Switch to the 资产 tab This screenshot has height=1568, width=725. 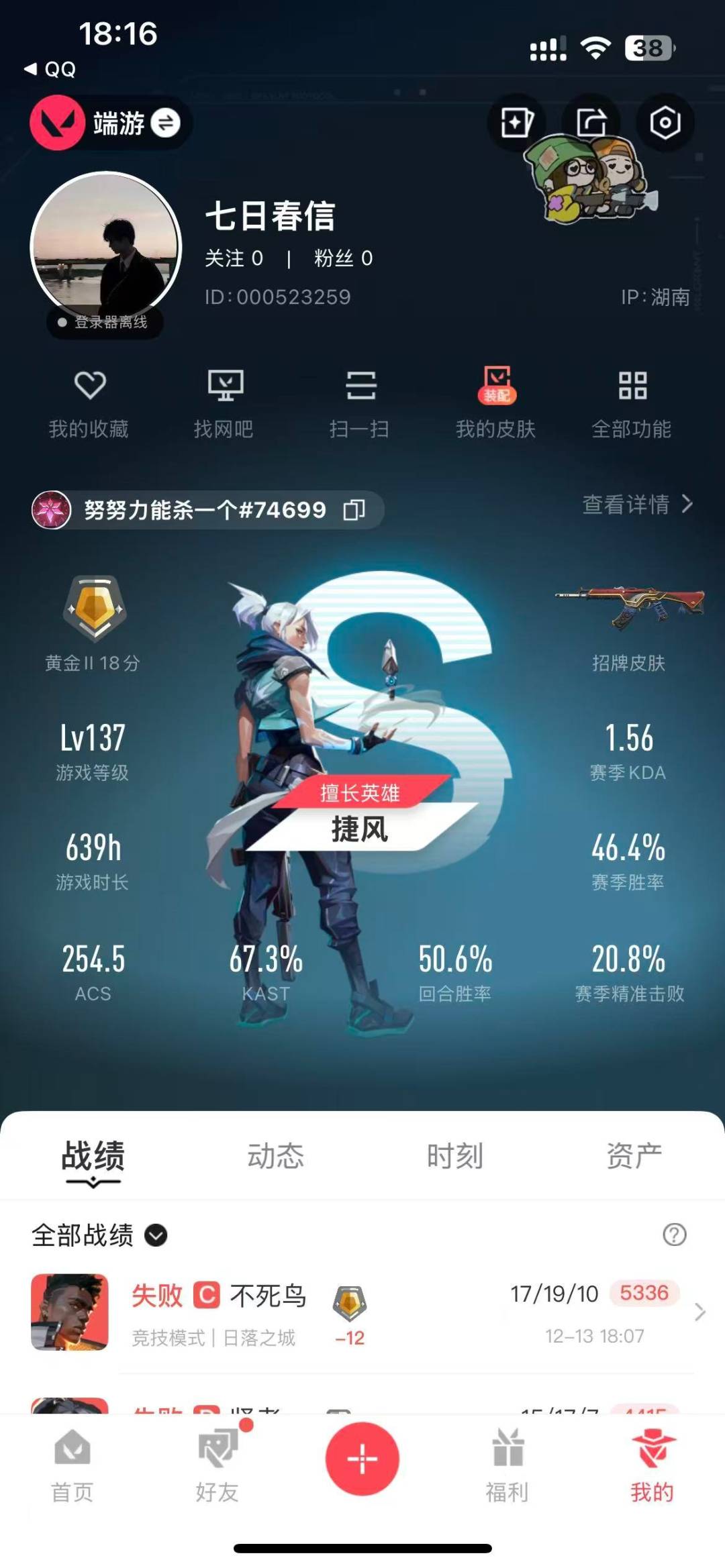[x=634, y=1153]
